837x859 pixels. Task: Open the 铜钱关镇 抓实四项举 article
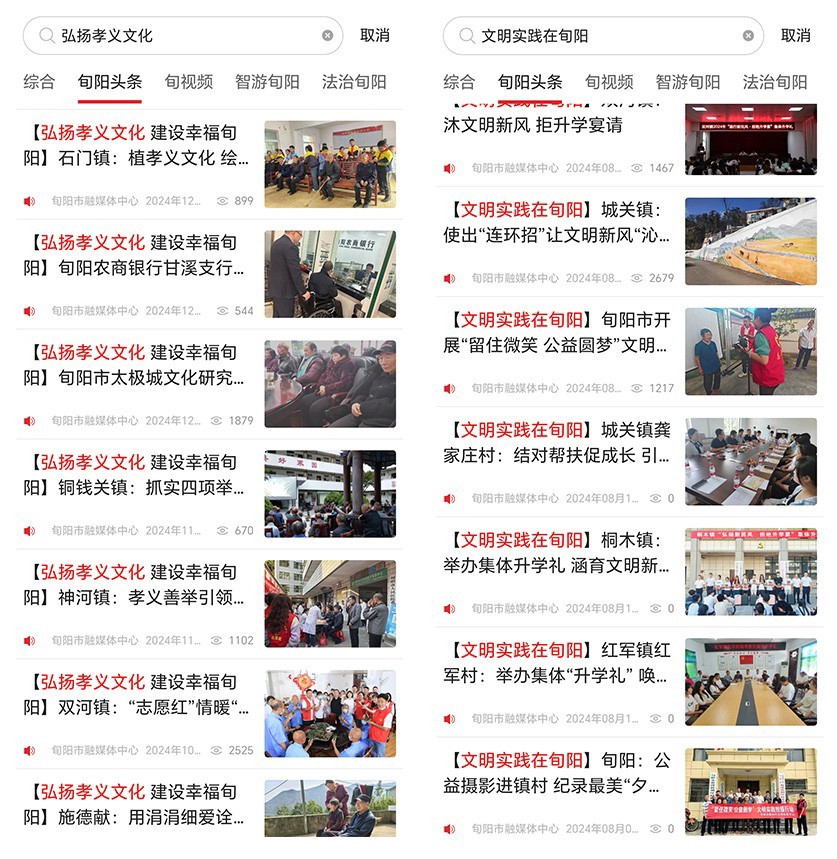(x=138, y=475)
